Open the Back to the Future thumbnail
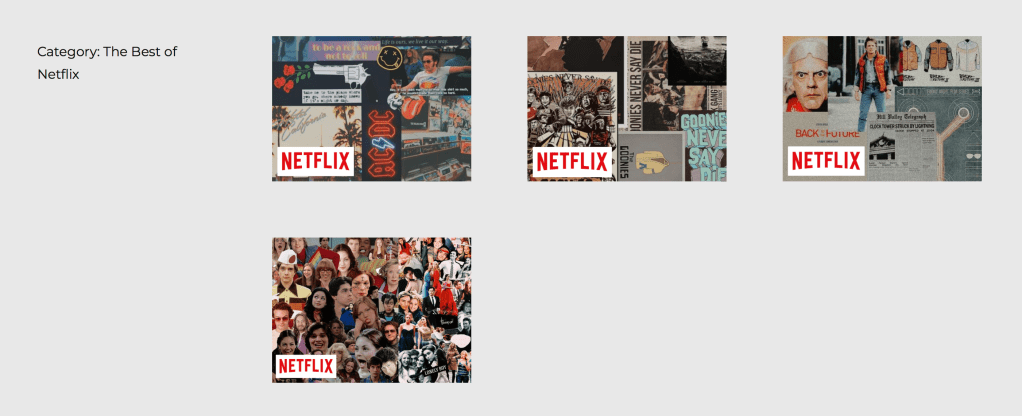This screenshot has height=416, width=1022. tap(881, 108)
